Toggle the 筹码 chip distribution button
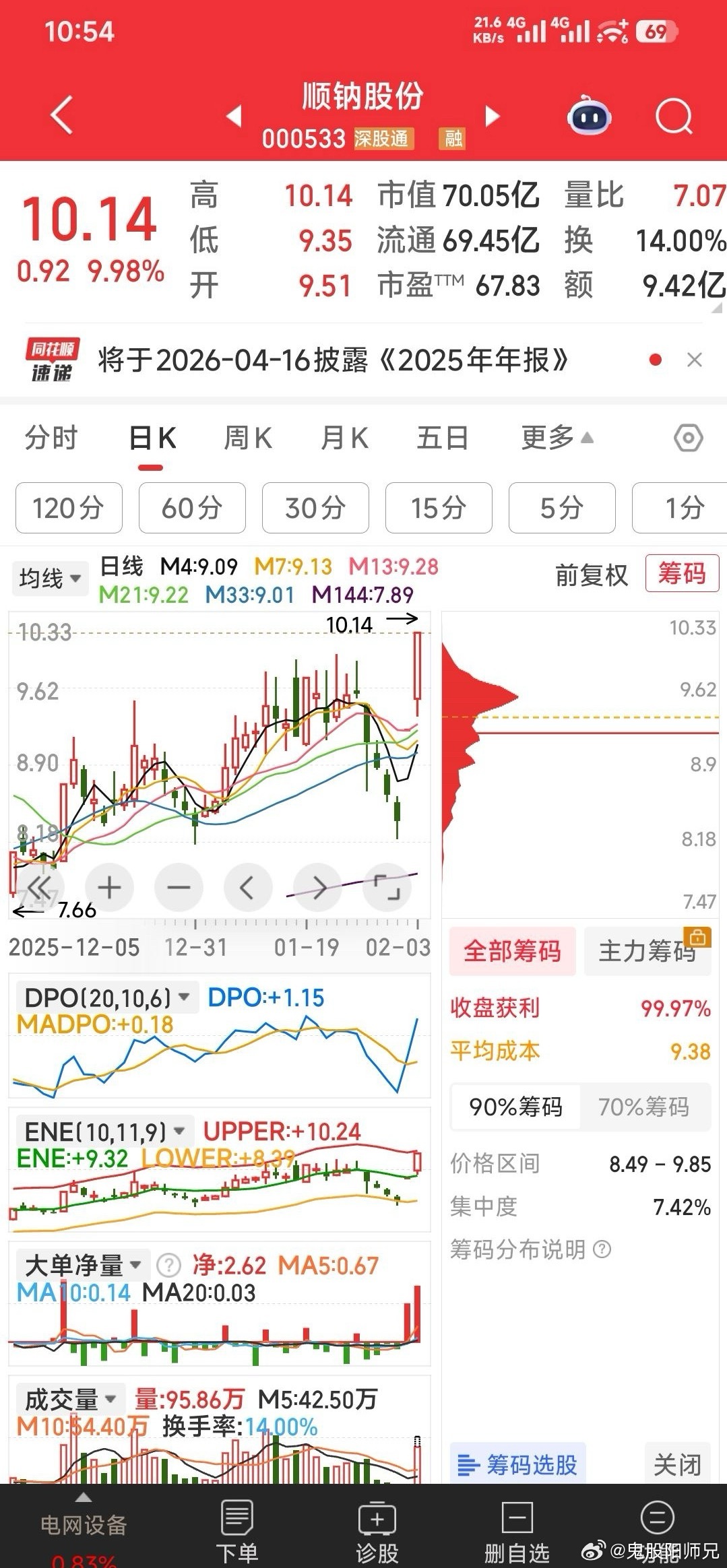727x1568 pixels. click(681, 574)
